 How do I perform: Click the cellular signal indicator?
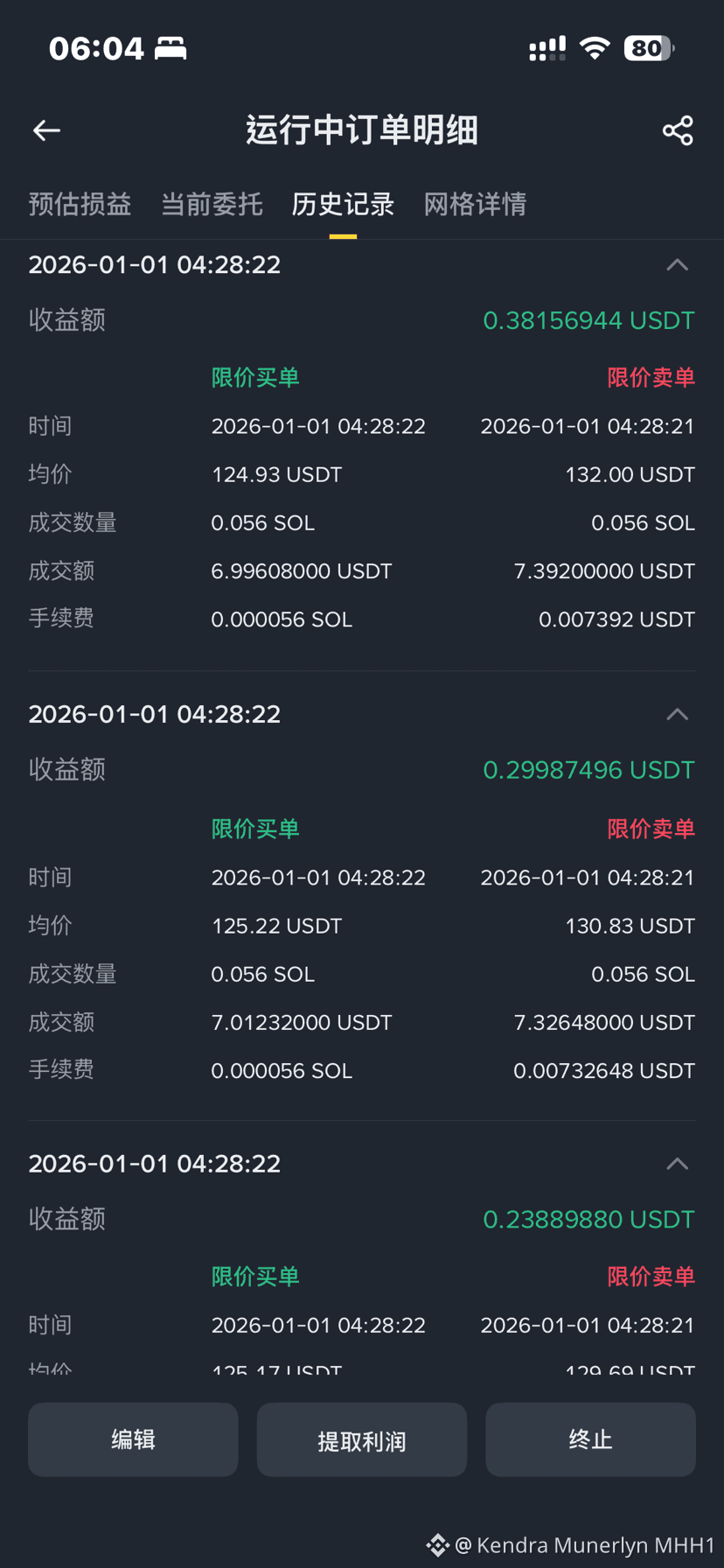click(547, 48)
